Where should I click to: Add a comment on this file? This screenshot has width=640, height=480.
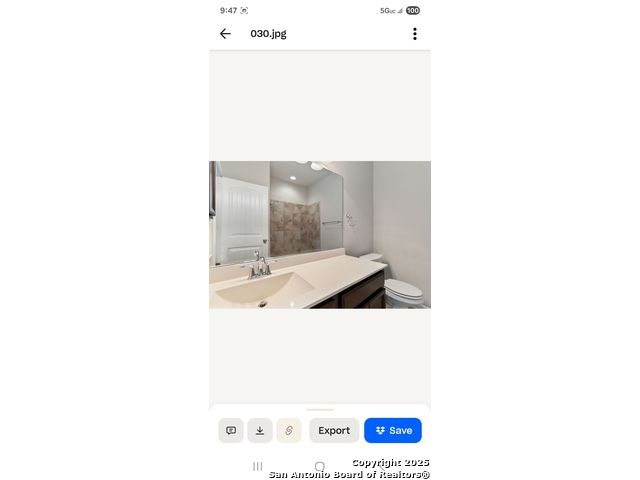231,430
